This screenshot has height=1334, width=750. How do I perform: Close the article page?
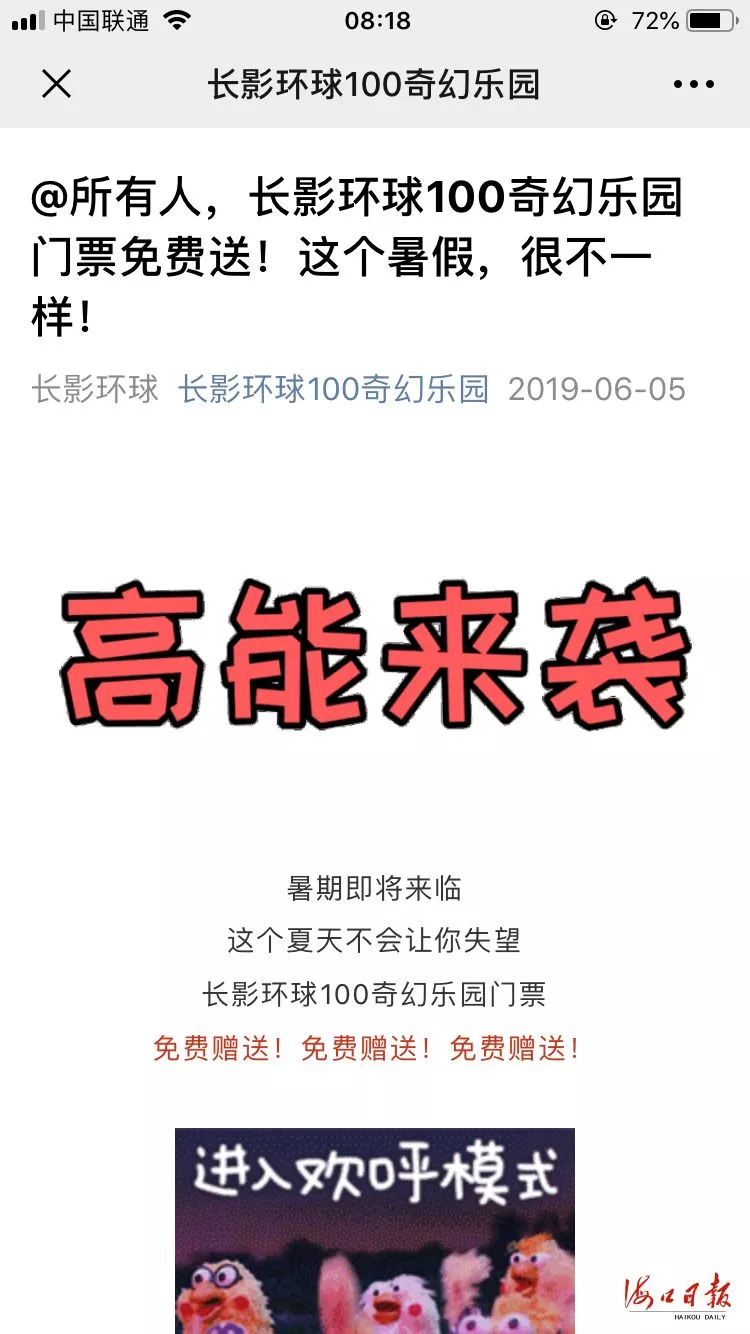pyautogui.click(x=57, y=85)
